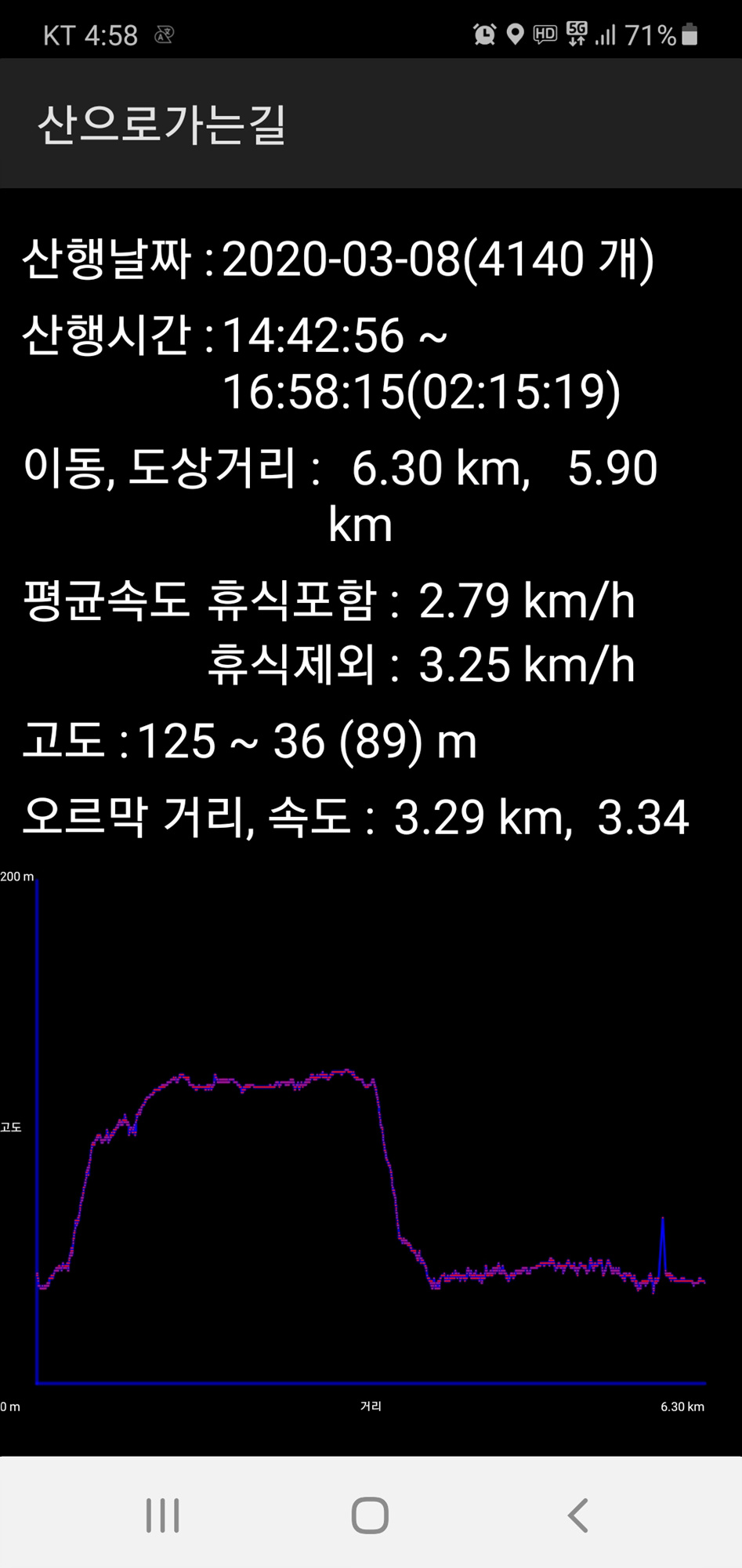Return to the phone's home screen
Image resolution: width=742 pixels, height=1568 pixels.
click(x=370, y=1515)
